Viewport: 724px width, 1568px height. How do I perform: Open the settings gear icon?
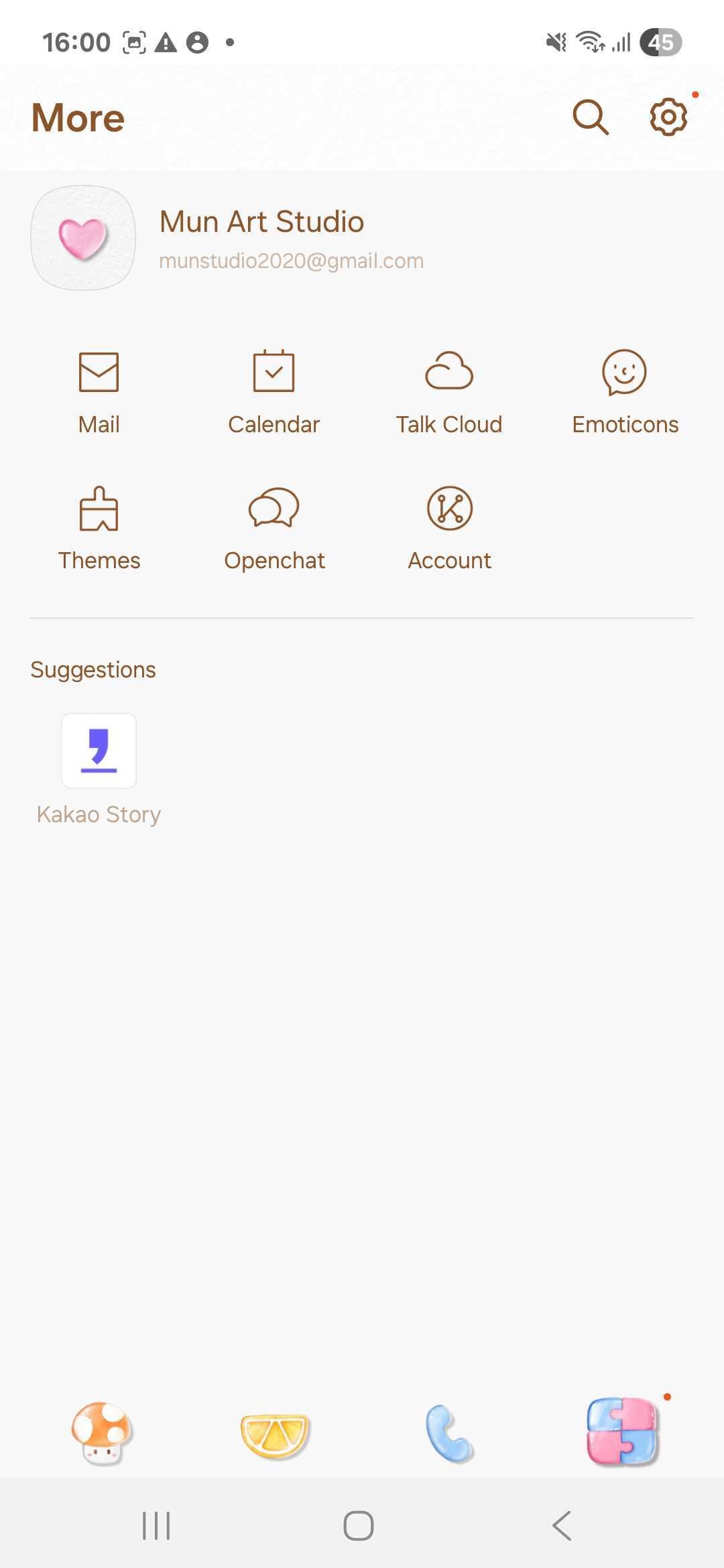[x=668, y=118]
